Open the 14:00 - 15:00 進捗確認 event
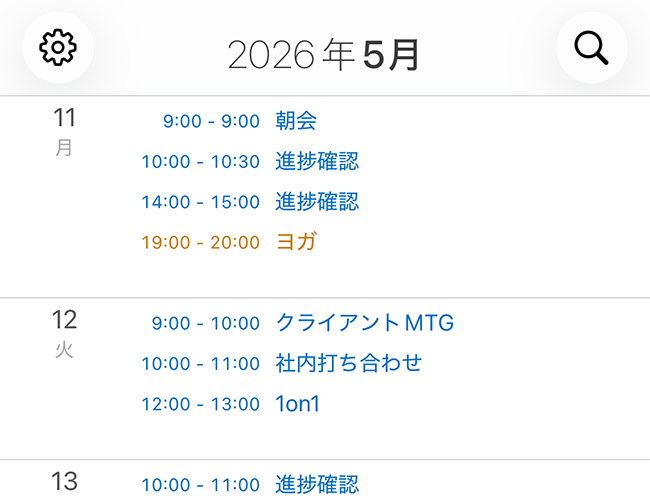 317,202
